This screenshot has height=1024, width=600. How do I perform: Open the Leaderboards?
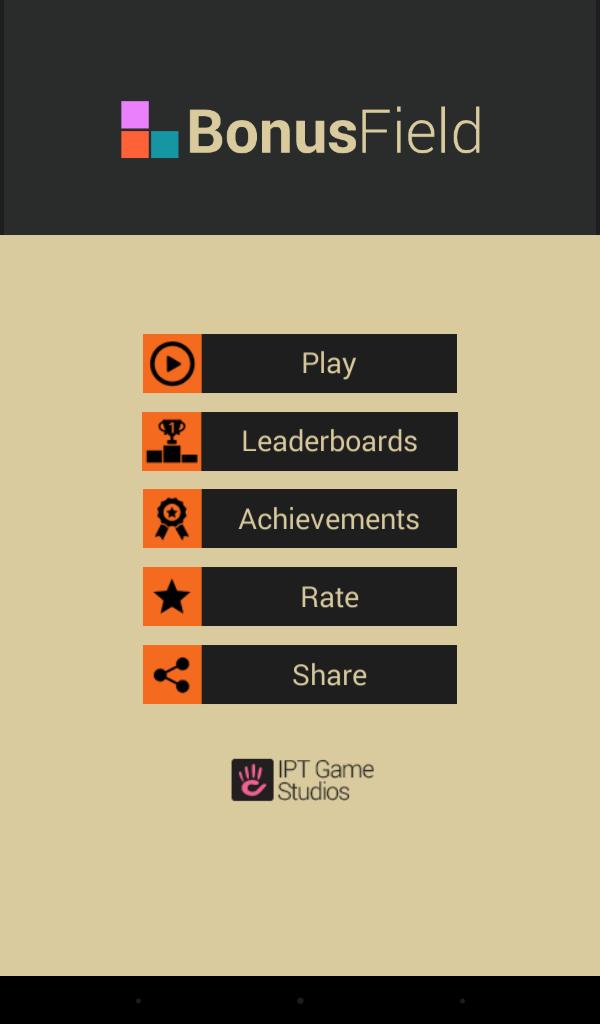coord(300,441)
